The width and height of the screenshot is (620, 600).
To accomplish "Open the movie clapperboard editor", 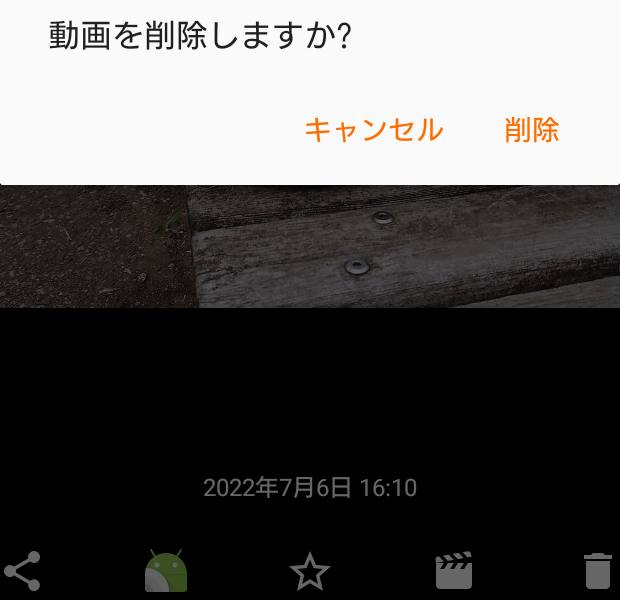I will [x=454, y=571].
